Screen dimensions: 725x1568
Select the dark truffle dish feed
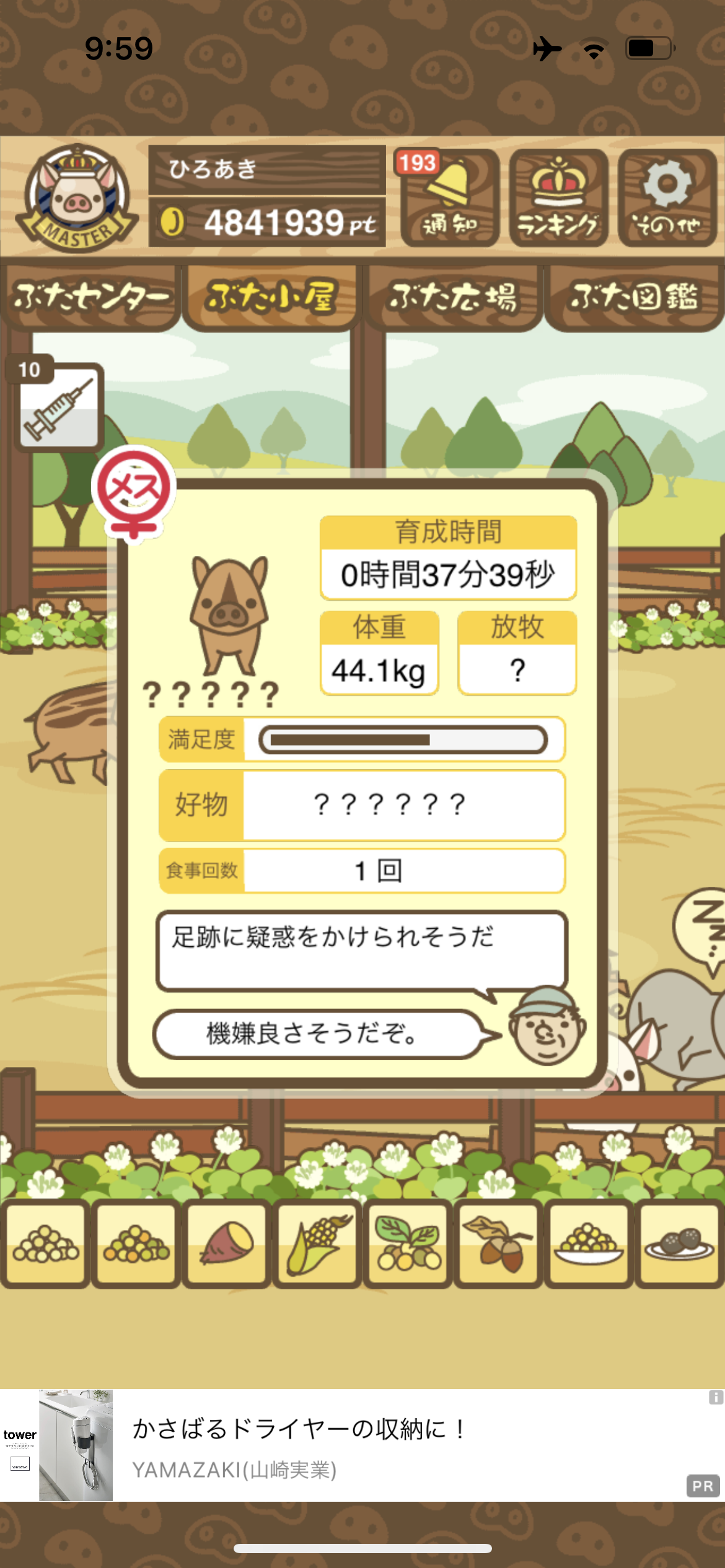pos(679,1244)
